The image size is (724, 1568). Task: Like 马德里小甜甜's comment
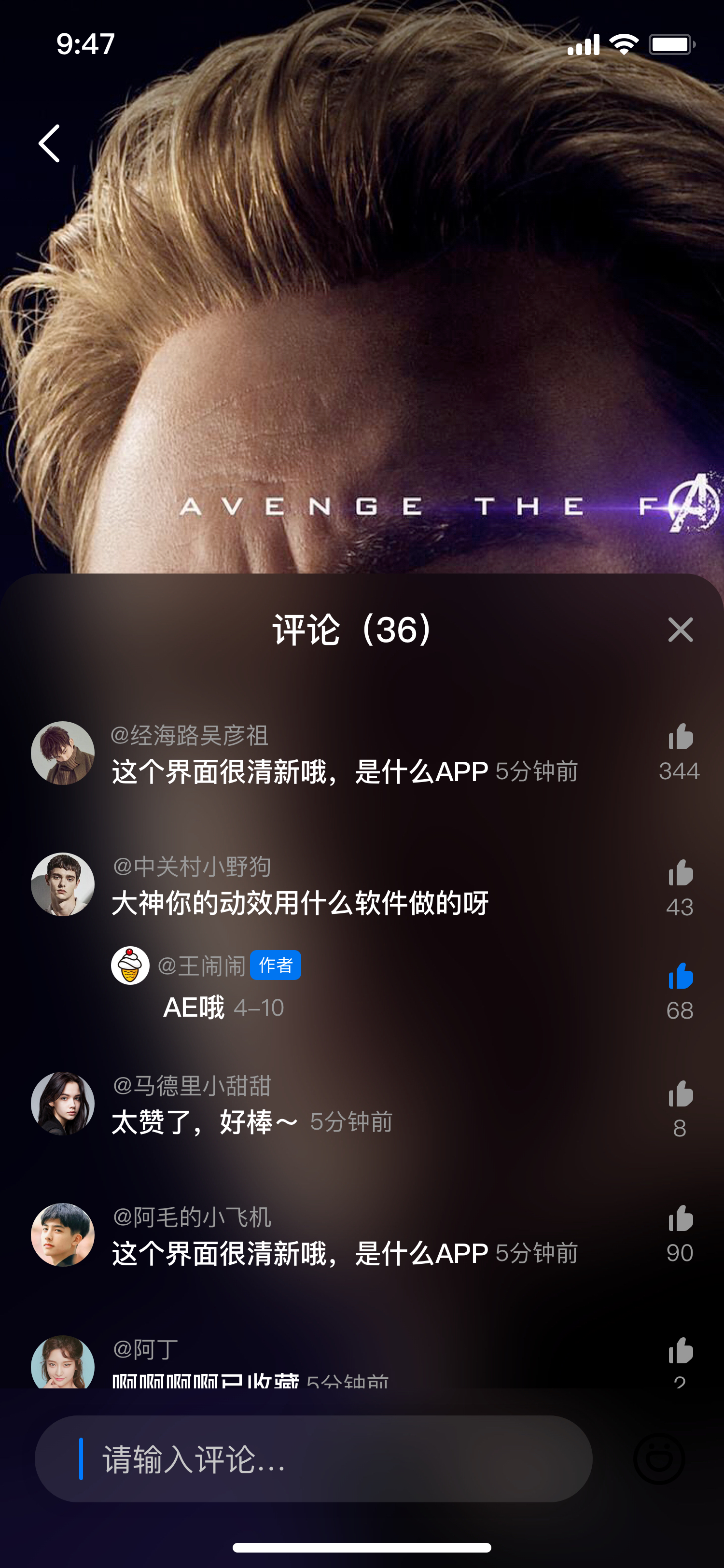click(x=680, y=1094)
